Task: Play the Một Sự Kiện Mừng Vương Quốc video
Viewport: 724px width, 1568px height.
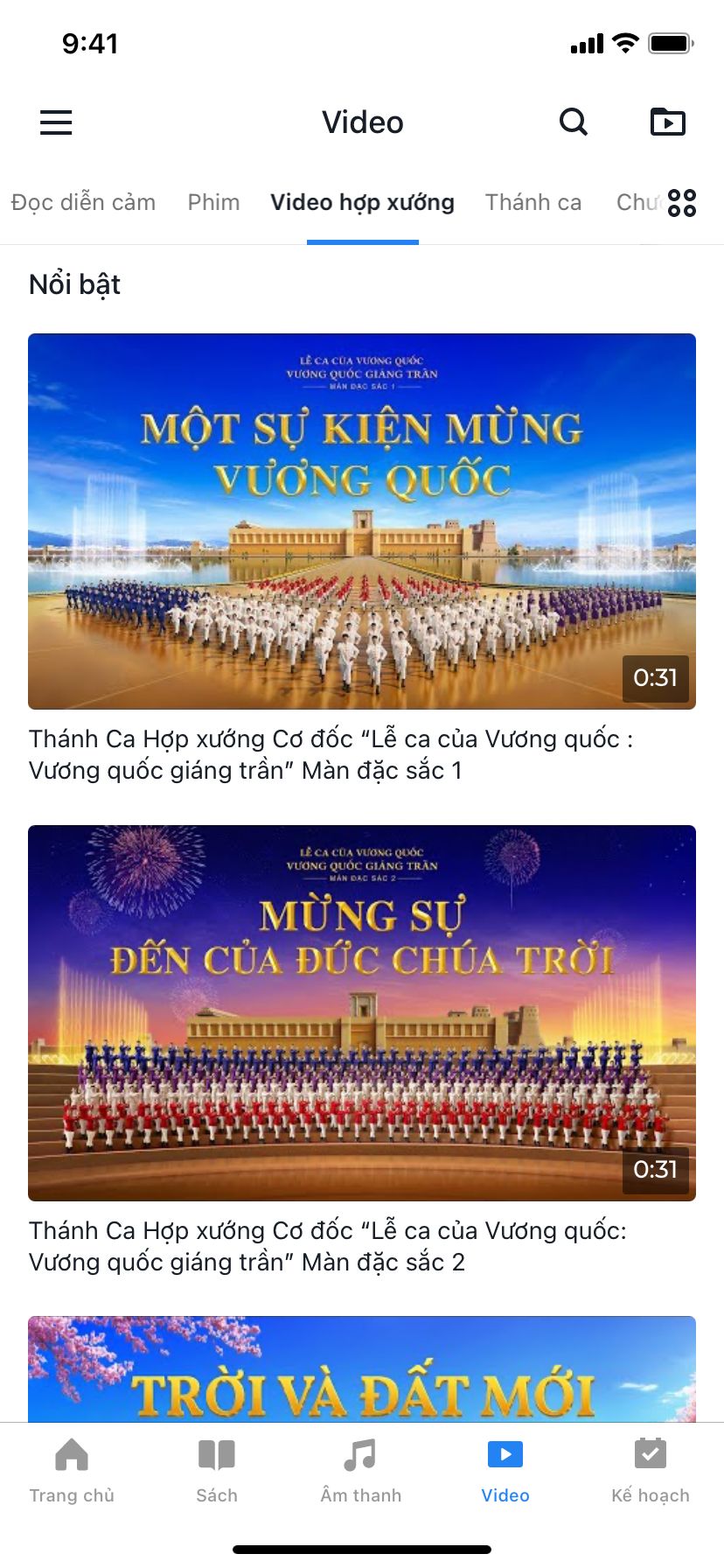Action: coord(362,521)
